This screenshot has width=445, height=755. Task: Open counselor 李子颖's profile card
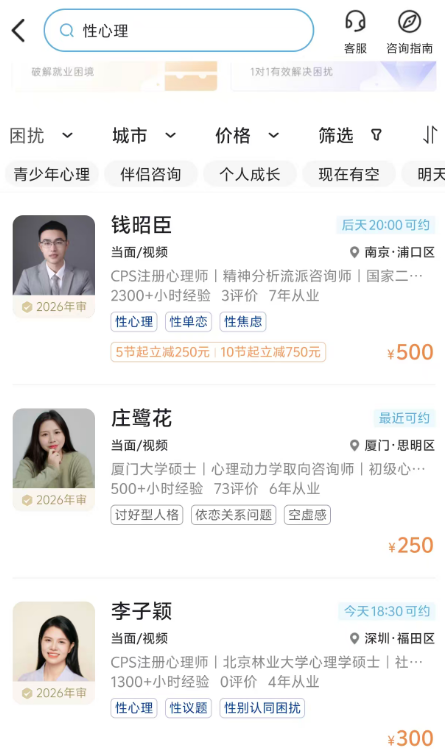pos(223,673)
